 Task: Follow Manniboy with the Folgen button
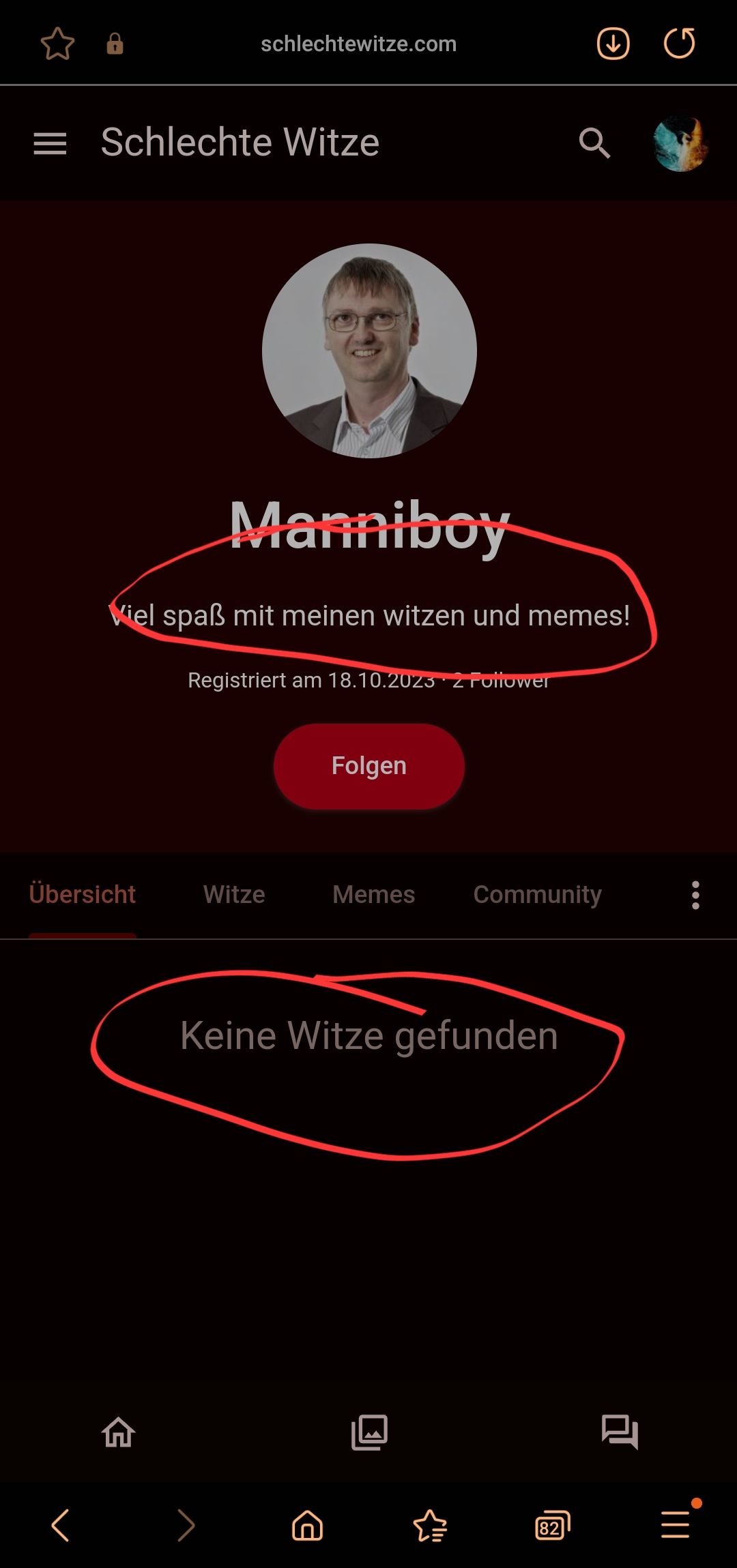[369, 766]
